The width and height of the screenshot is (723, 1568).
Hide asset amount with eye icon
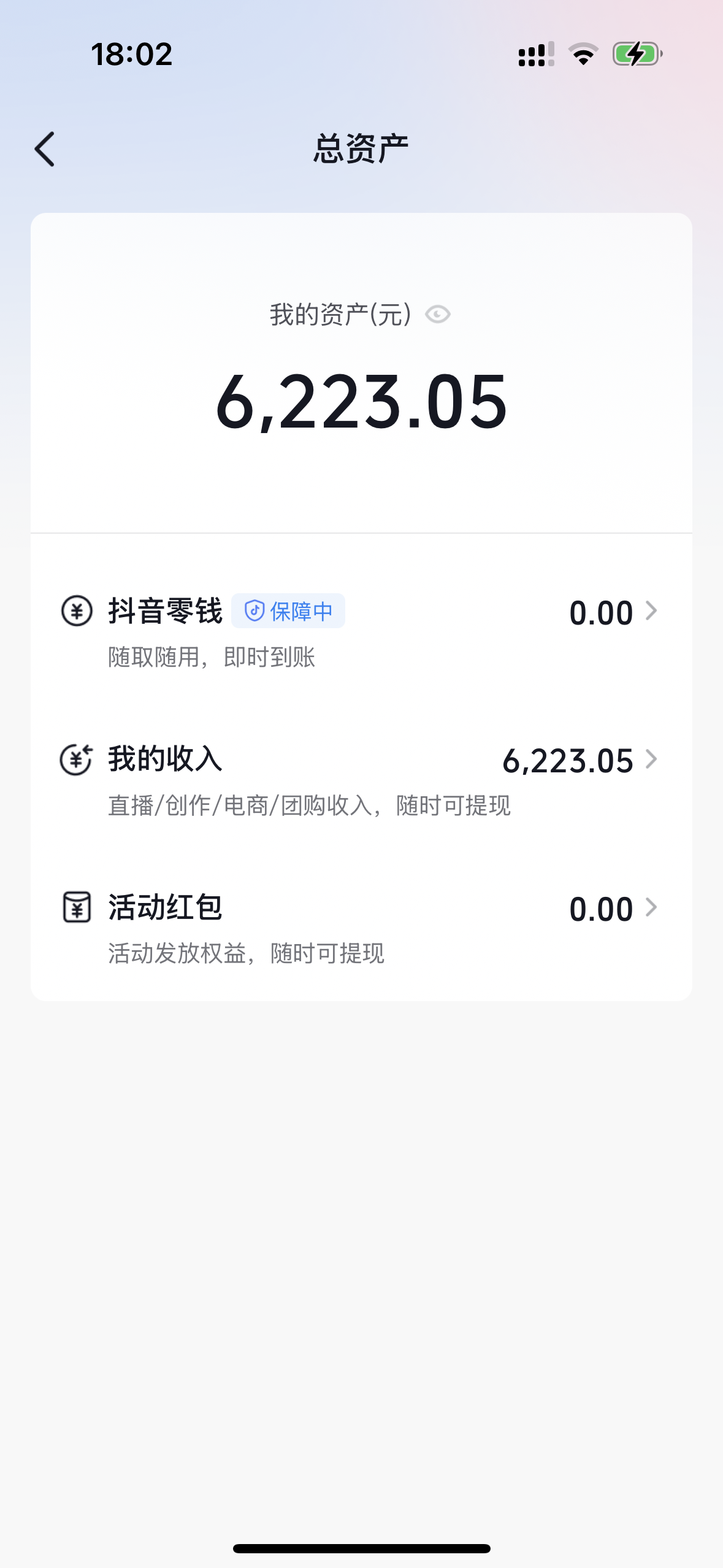point(438,315)
